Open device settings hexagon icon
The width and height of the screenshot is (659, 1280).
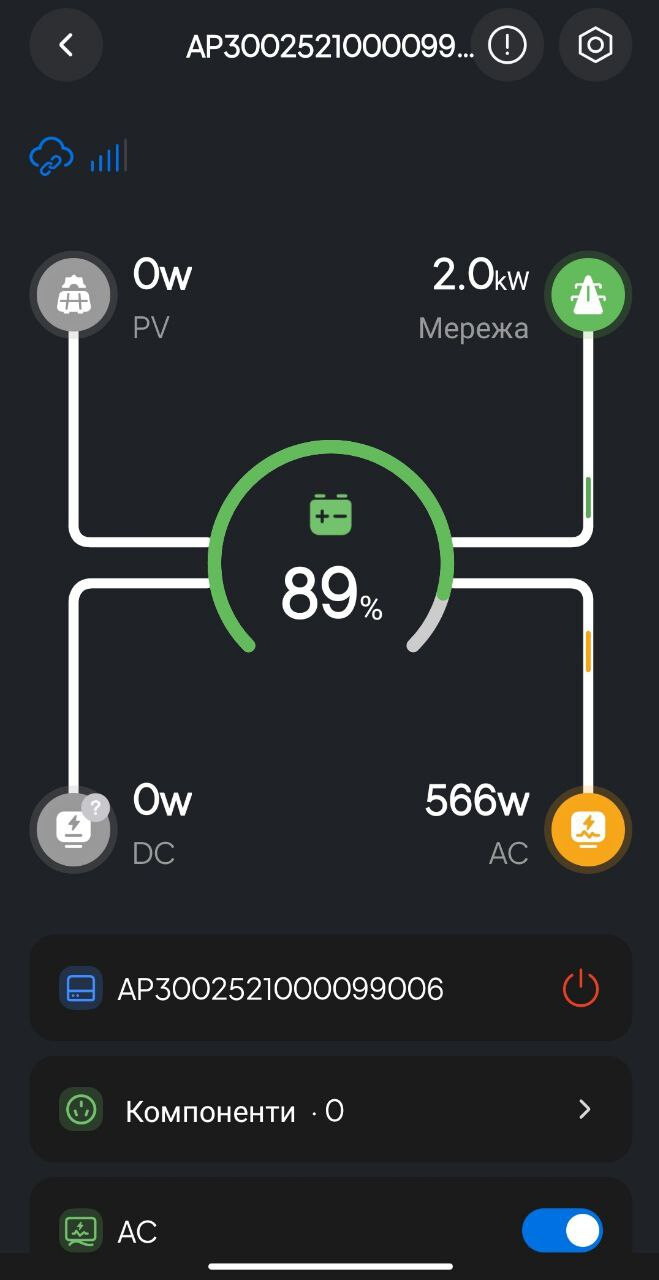coord(595,45)
